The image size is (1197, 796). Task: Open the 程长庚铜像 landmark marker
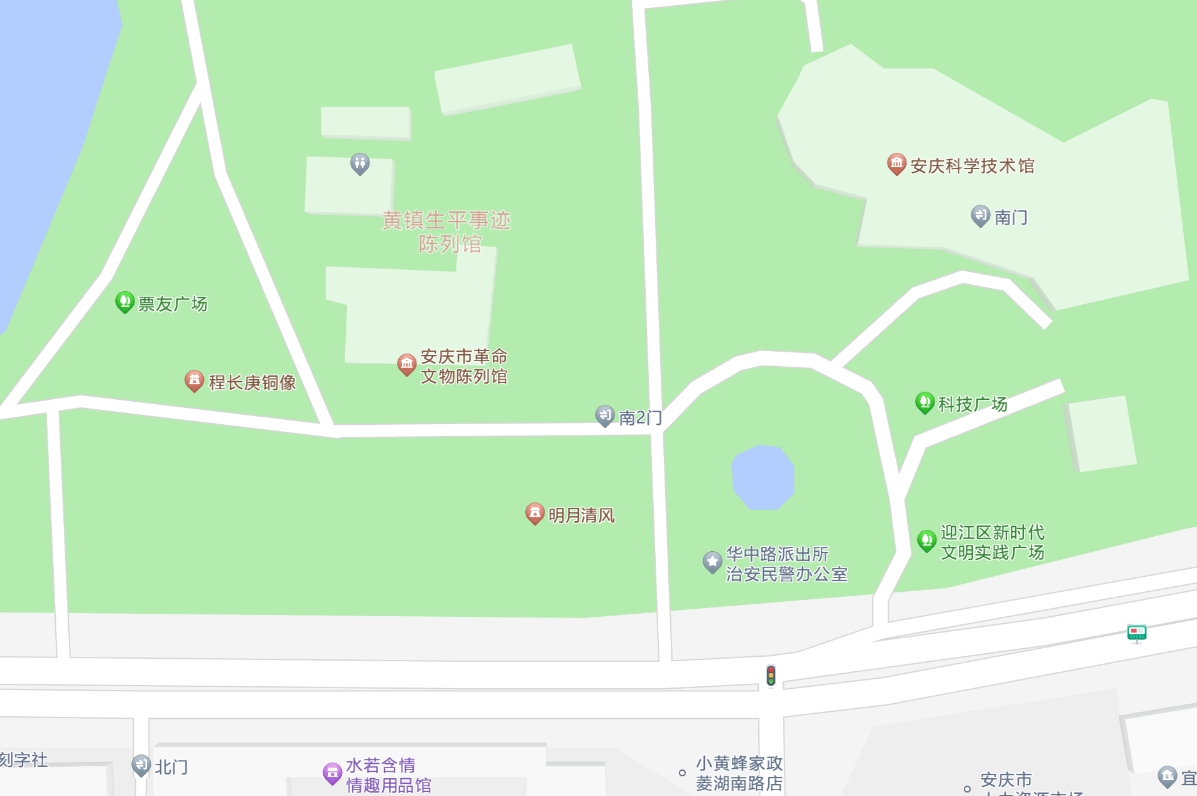[194, 380]
